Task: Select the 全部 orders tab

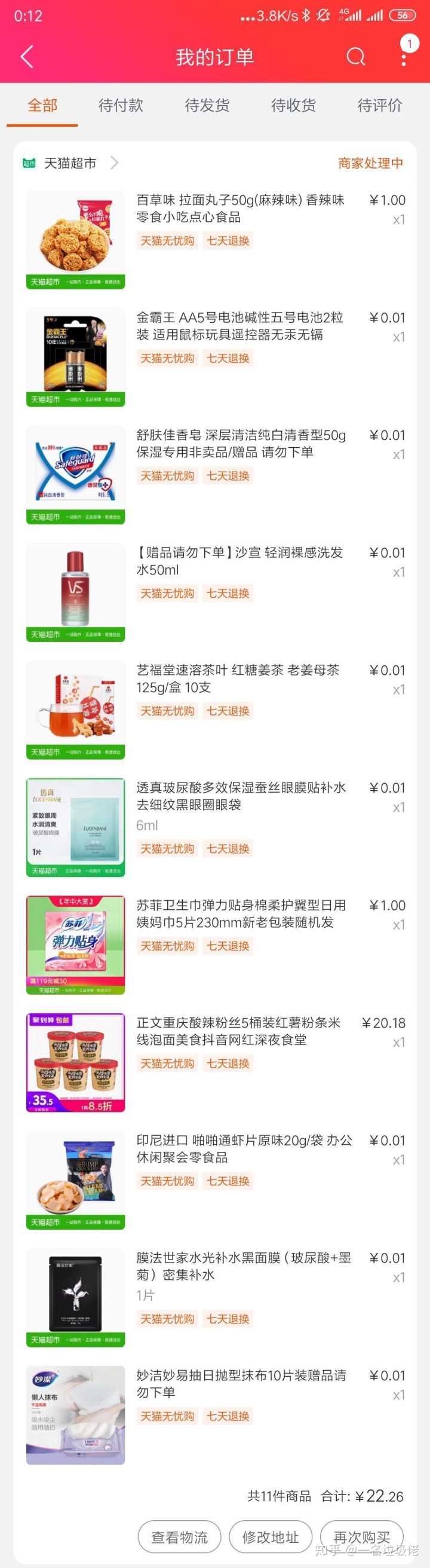Action: (x=42, y=105)
